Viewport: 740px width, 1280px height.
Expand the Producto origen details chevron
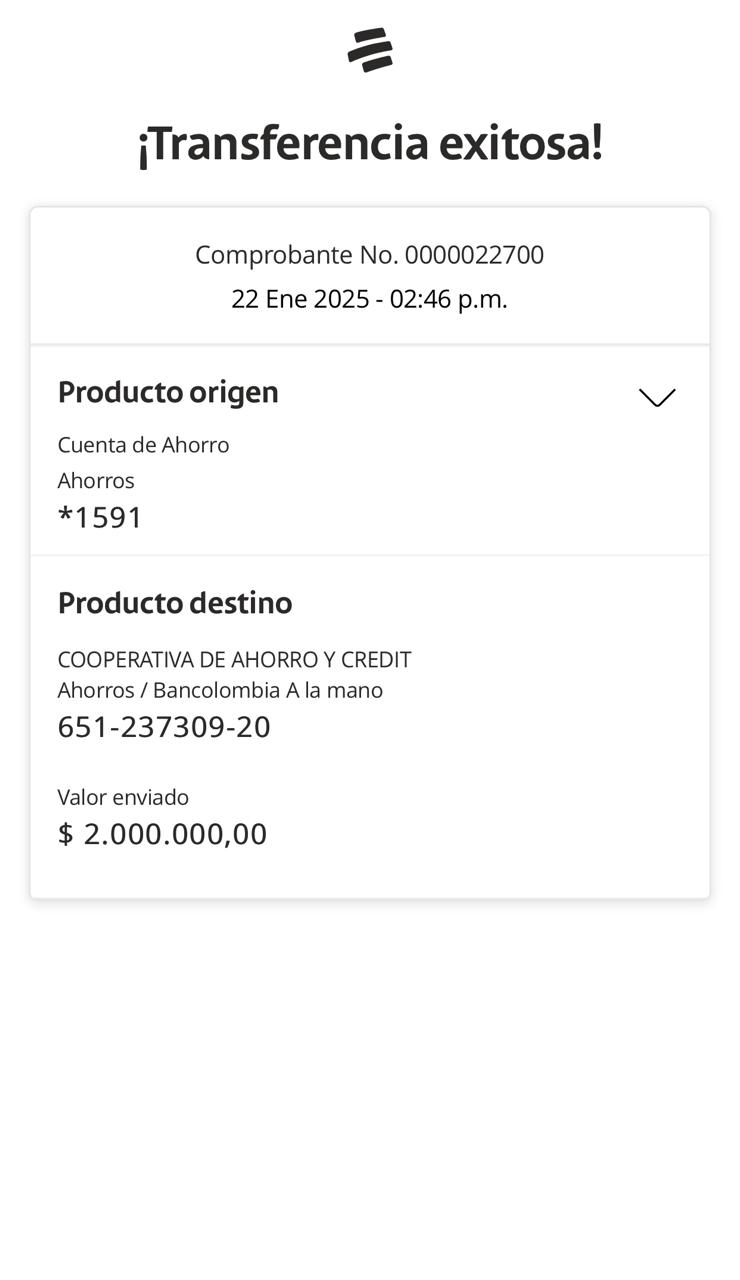657,397
